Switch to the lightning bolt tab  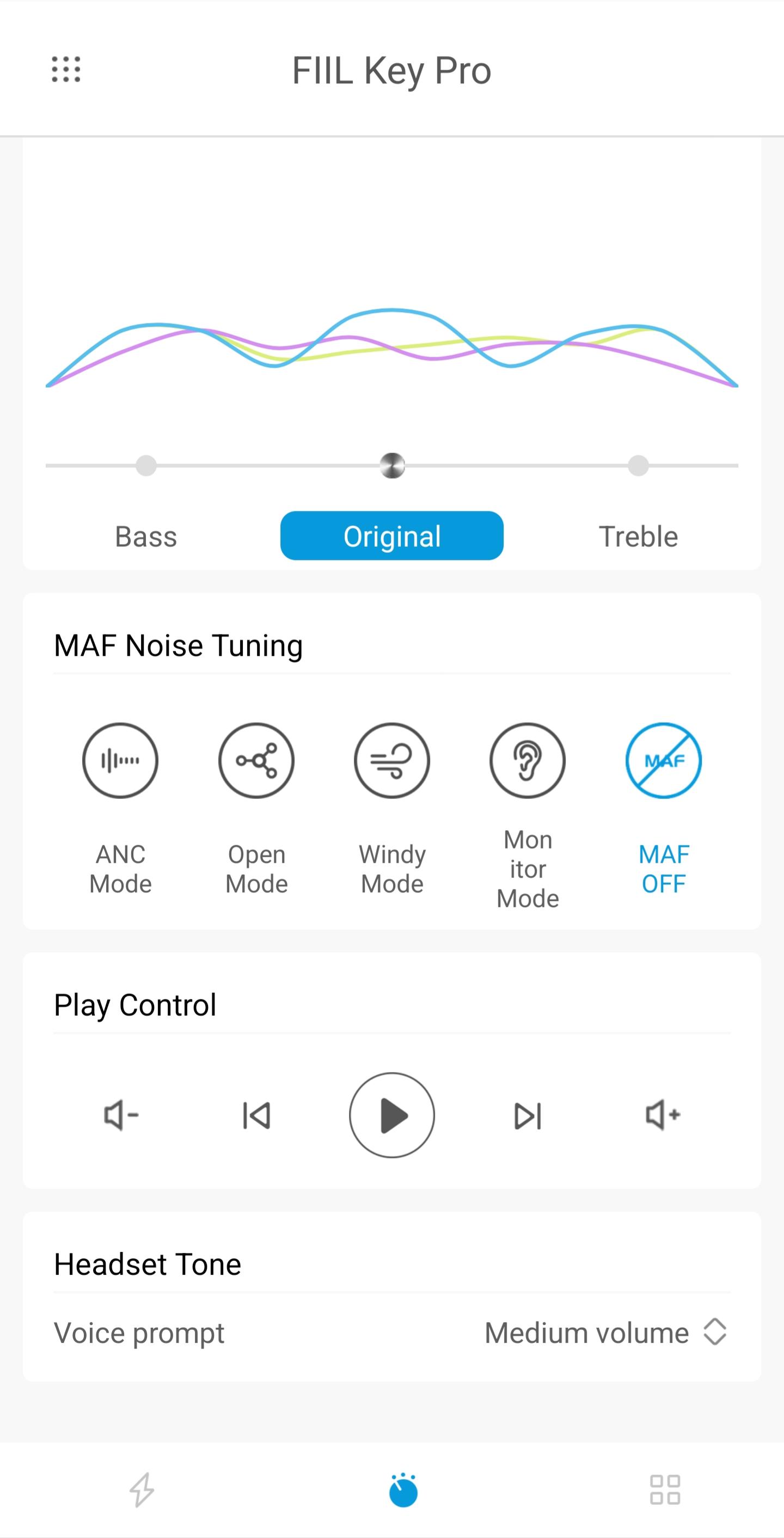point(142,1489)
